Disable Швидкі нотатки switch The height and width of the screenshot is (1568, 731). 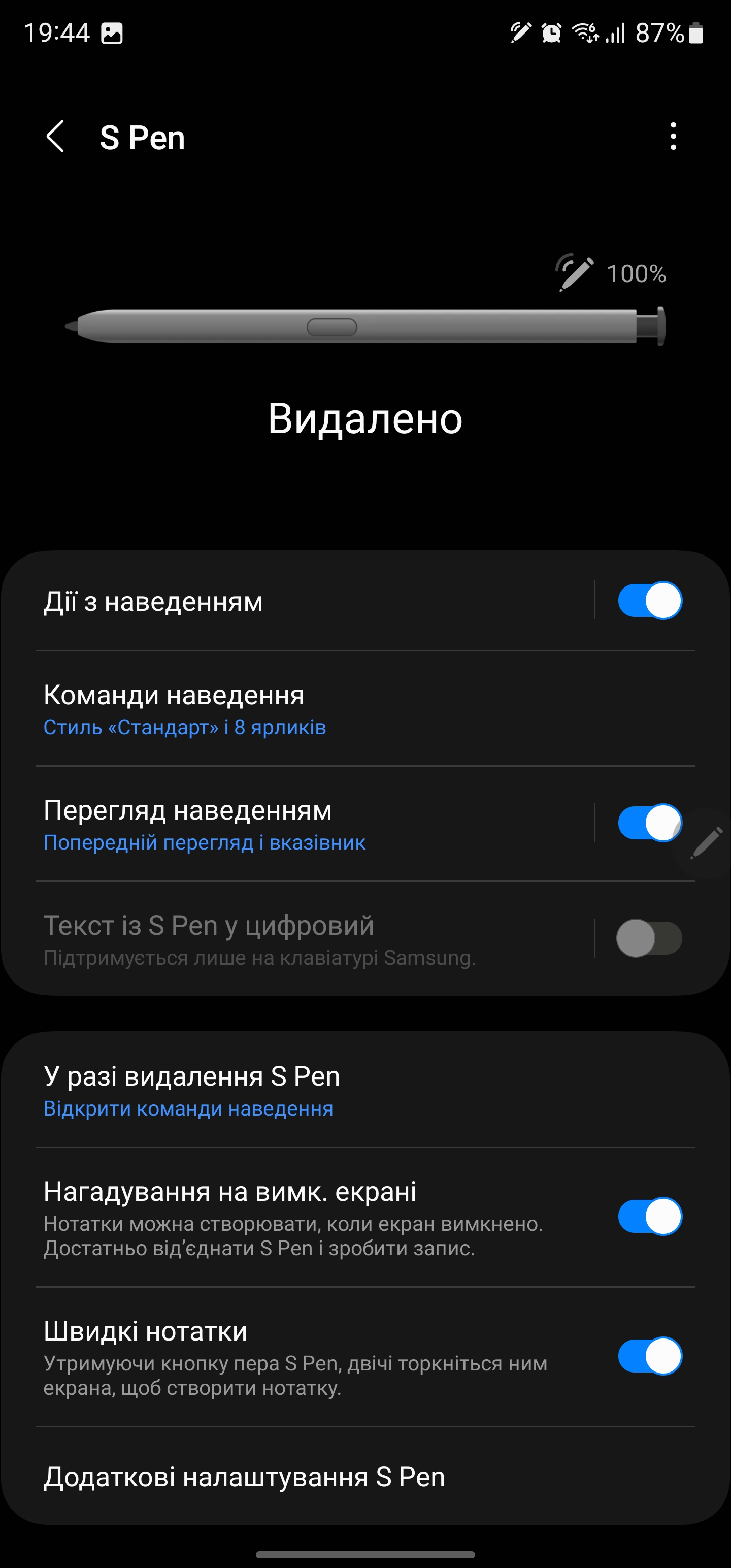click(x=649, y=1356)
